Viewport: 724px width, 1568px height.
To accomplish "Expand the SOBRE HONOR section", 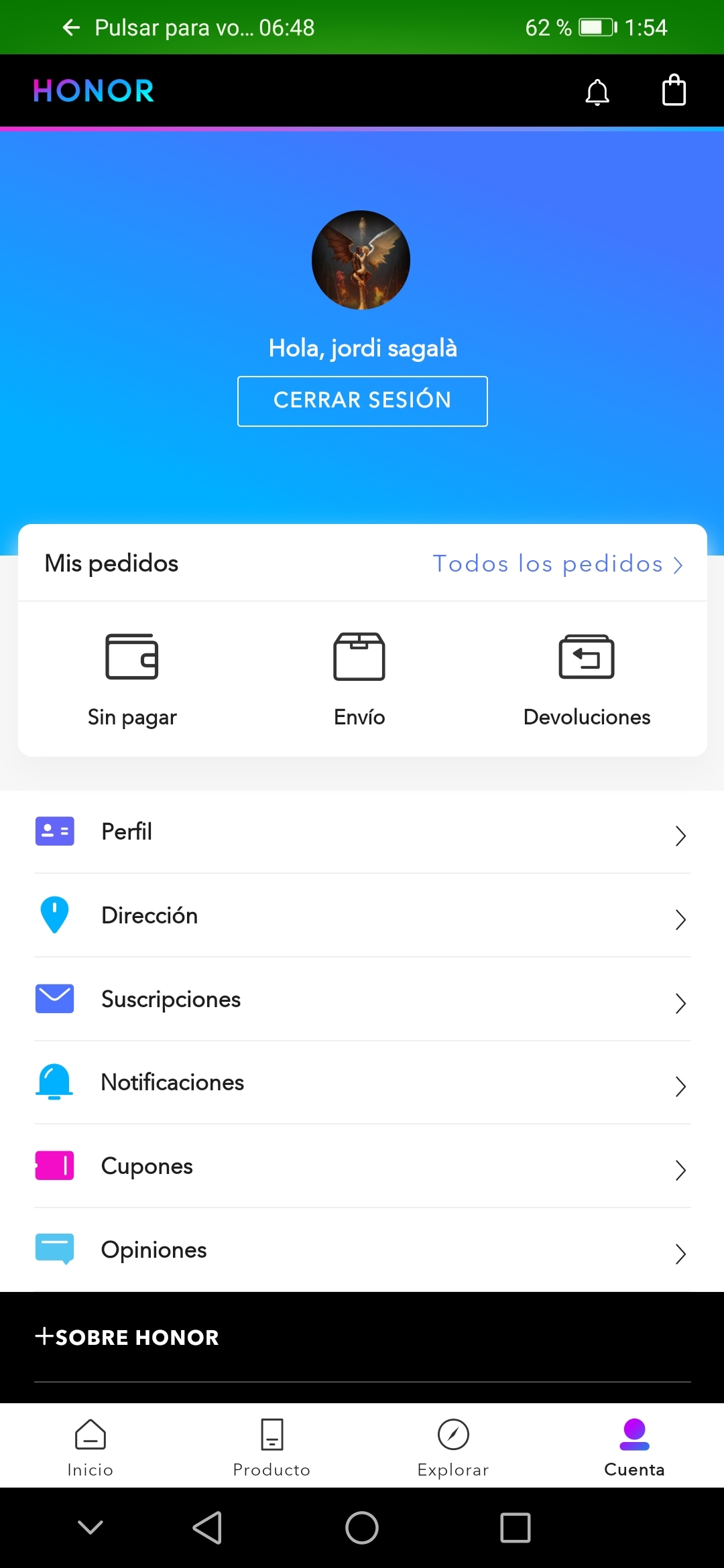I will click(x=127, y=1337).
